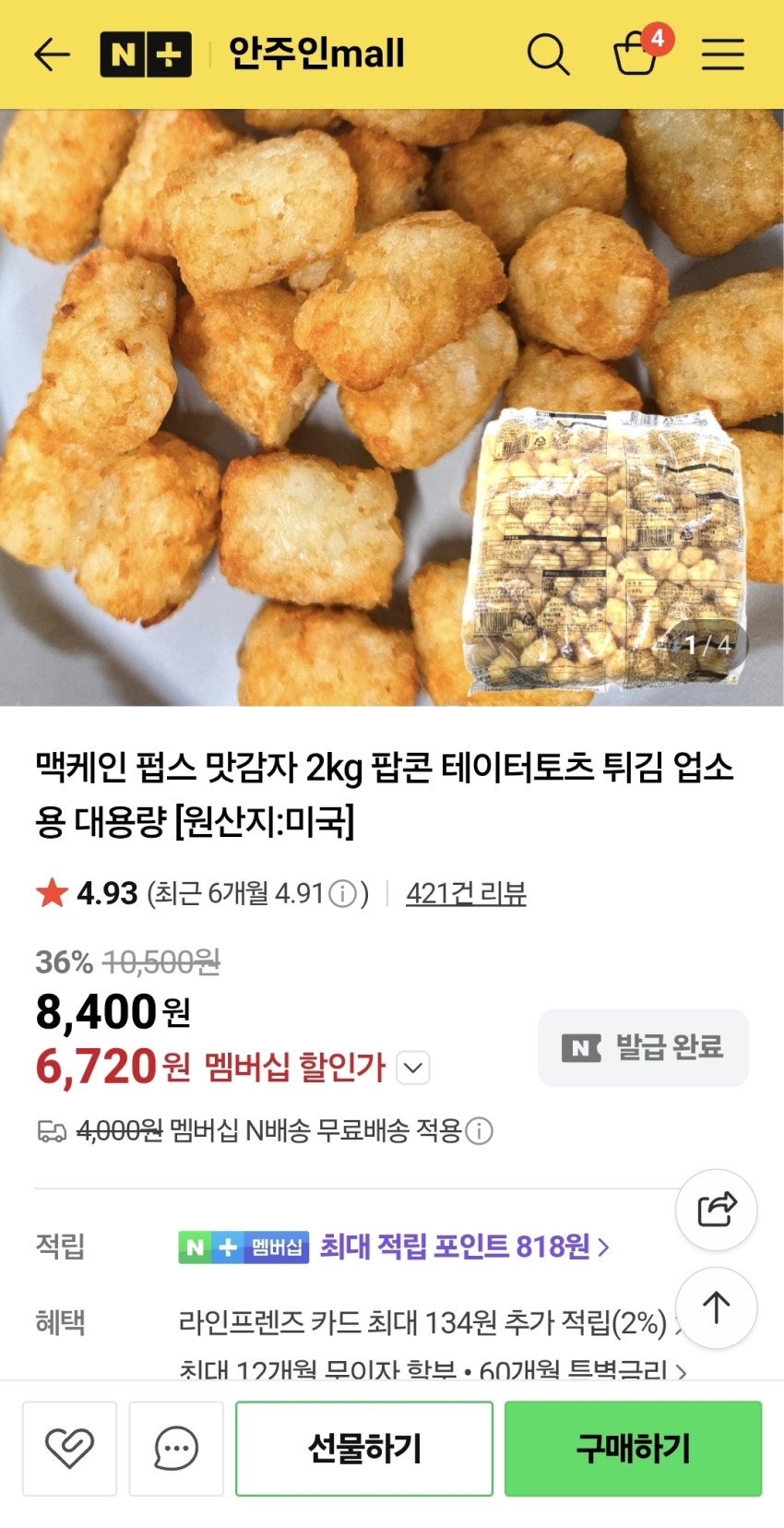This screenshot has width=784, height=1528.
Task: Open 최대 적립 포인트 818원 details
Action: coord(463,1247)
